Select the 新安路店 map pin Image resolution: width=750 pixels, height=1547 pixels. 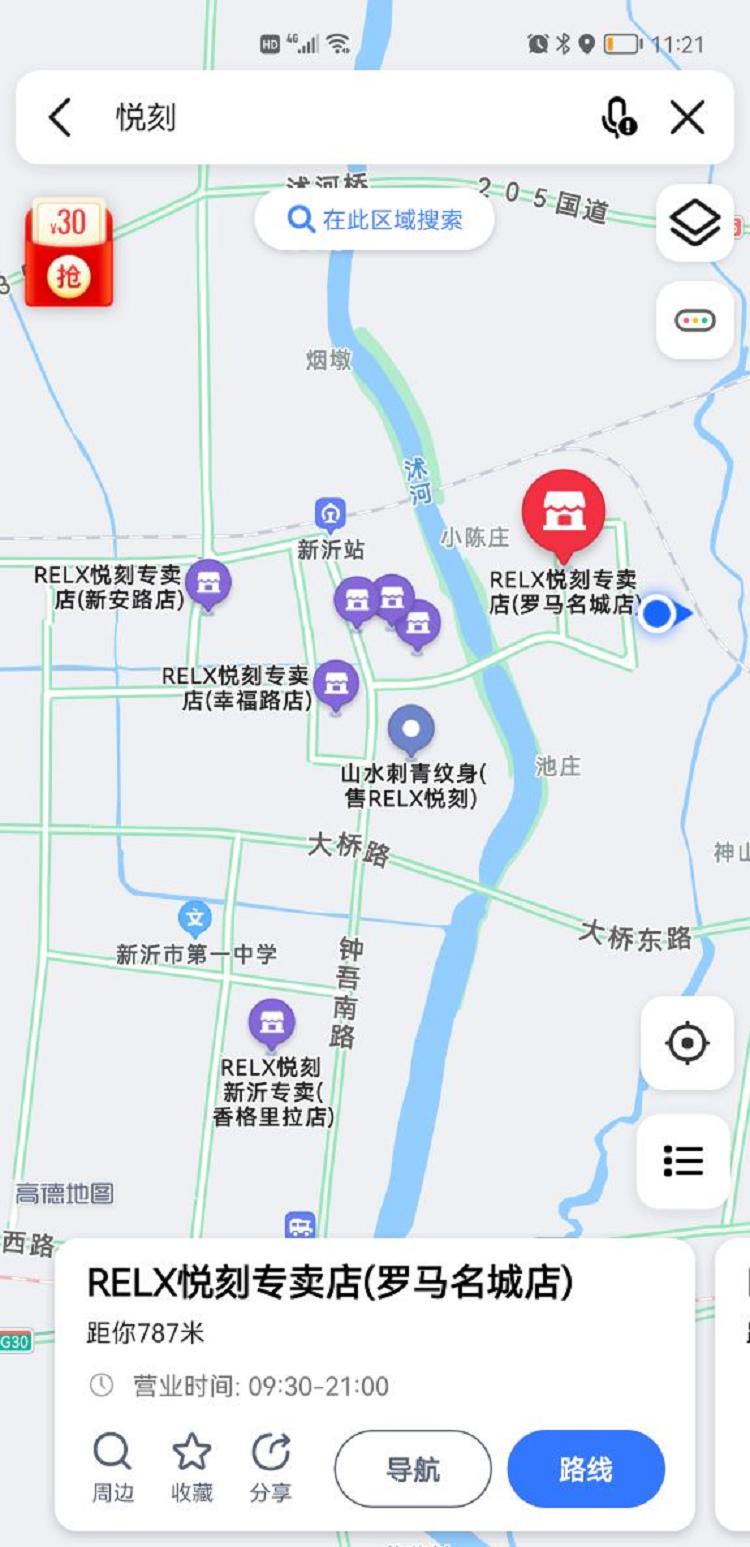point(208,583)
